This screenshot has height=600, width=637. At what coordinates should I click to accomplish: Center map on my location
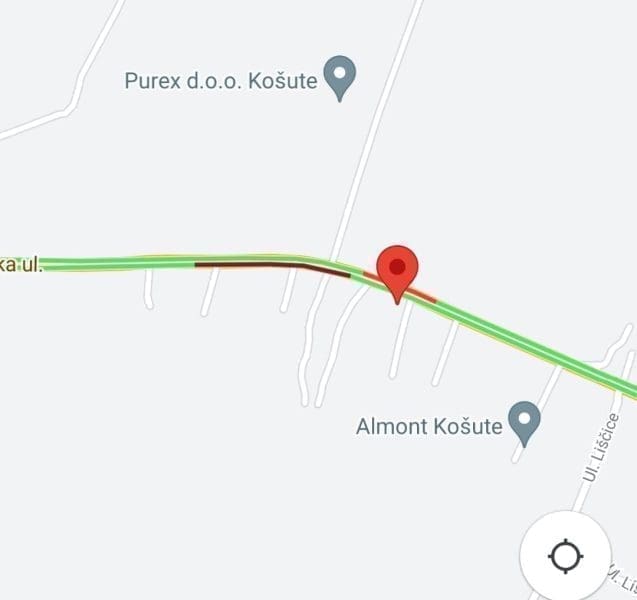click(565, 555)
